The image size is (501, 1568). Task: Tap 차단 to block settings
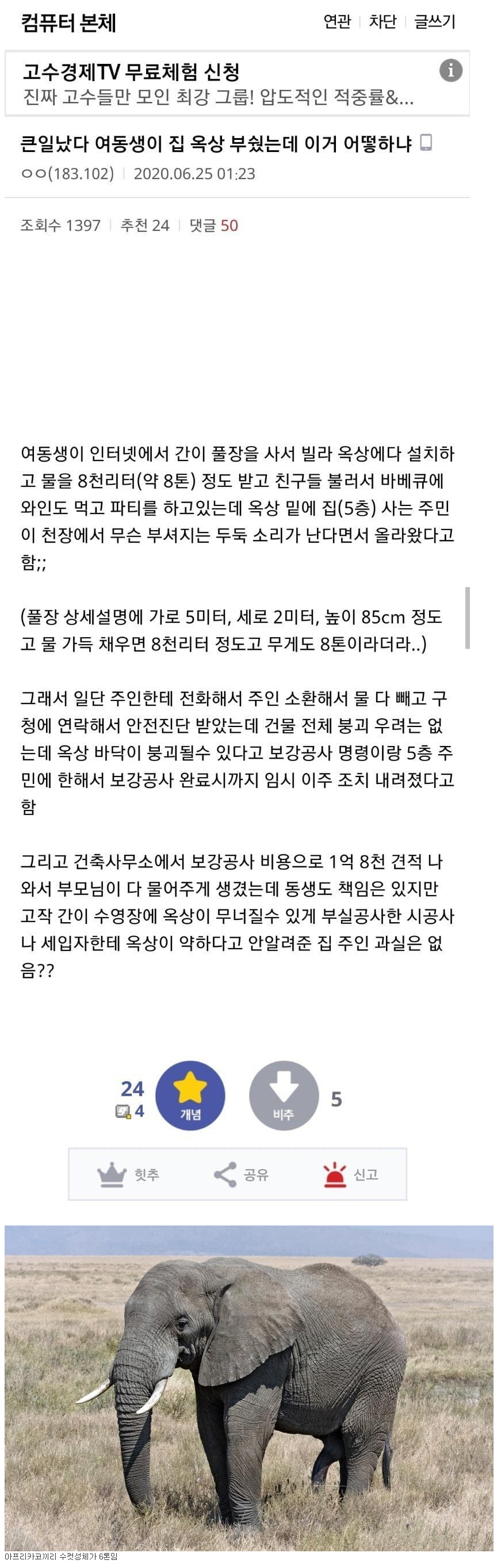(x=383, y=22)
